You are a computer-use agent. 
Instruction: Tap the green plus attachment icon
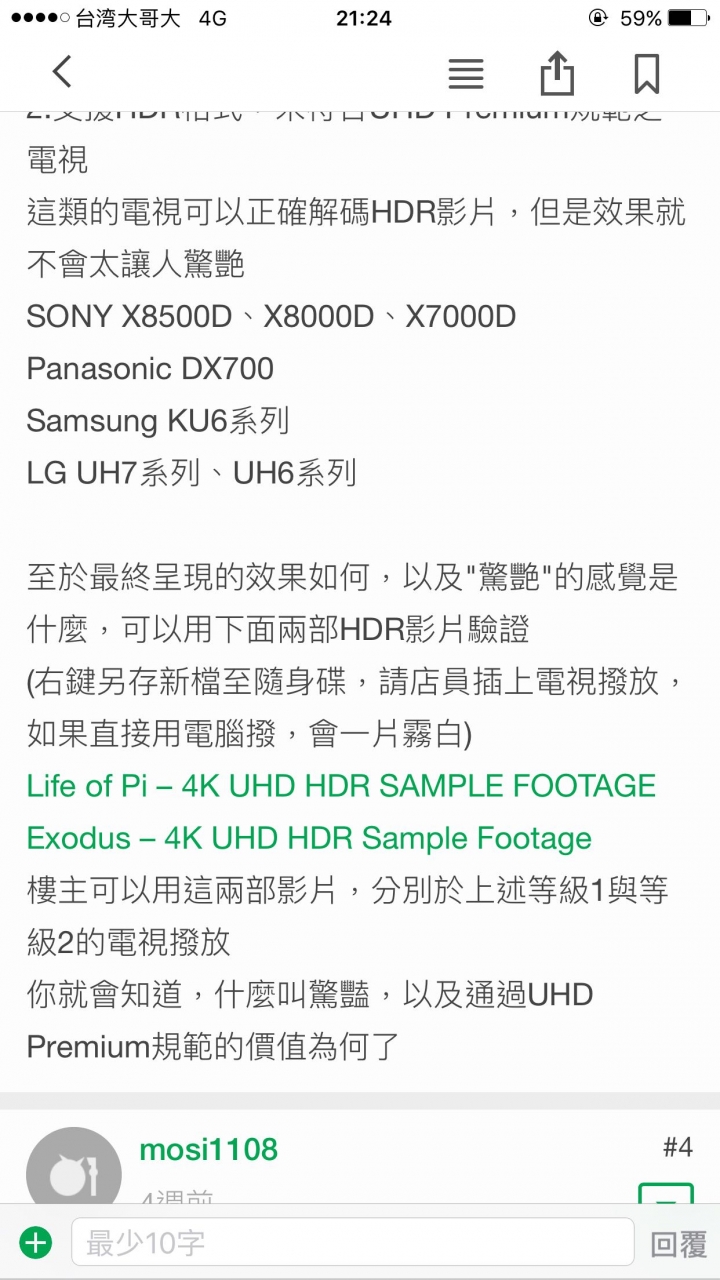point(36,1243)
